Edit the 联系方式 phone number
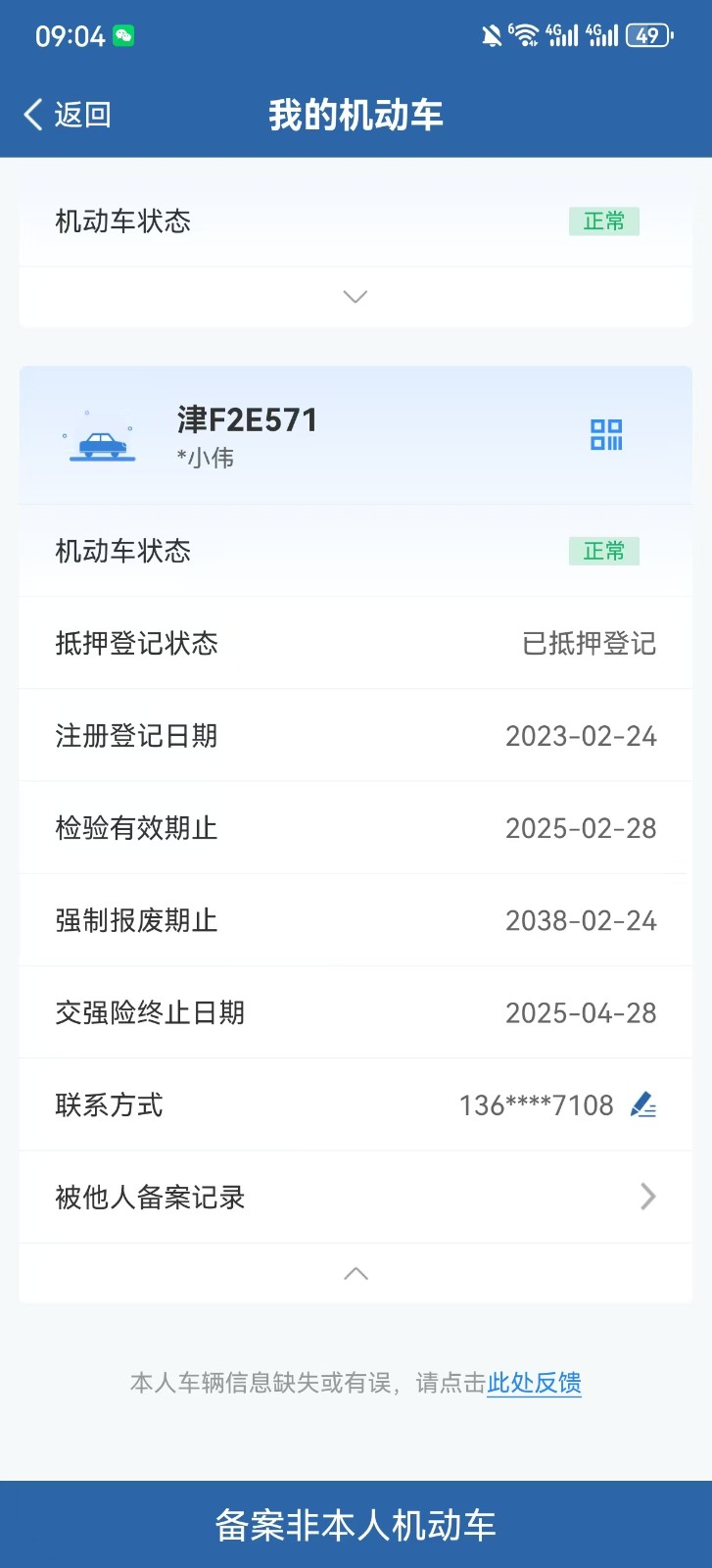Screen dimensions: 712x1568 point(643,1105)
